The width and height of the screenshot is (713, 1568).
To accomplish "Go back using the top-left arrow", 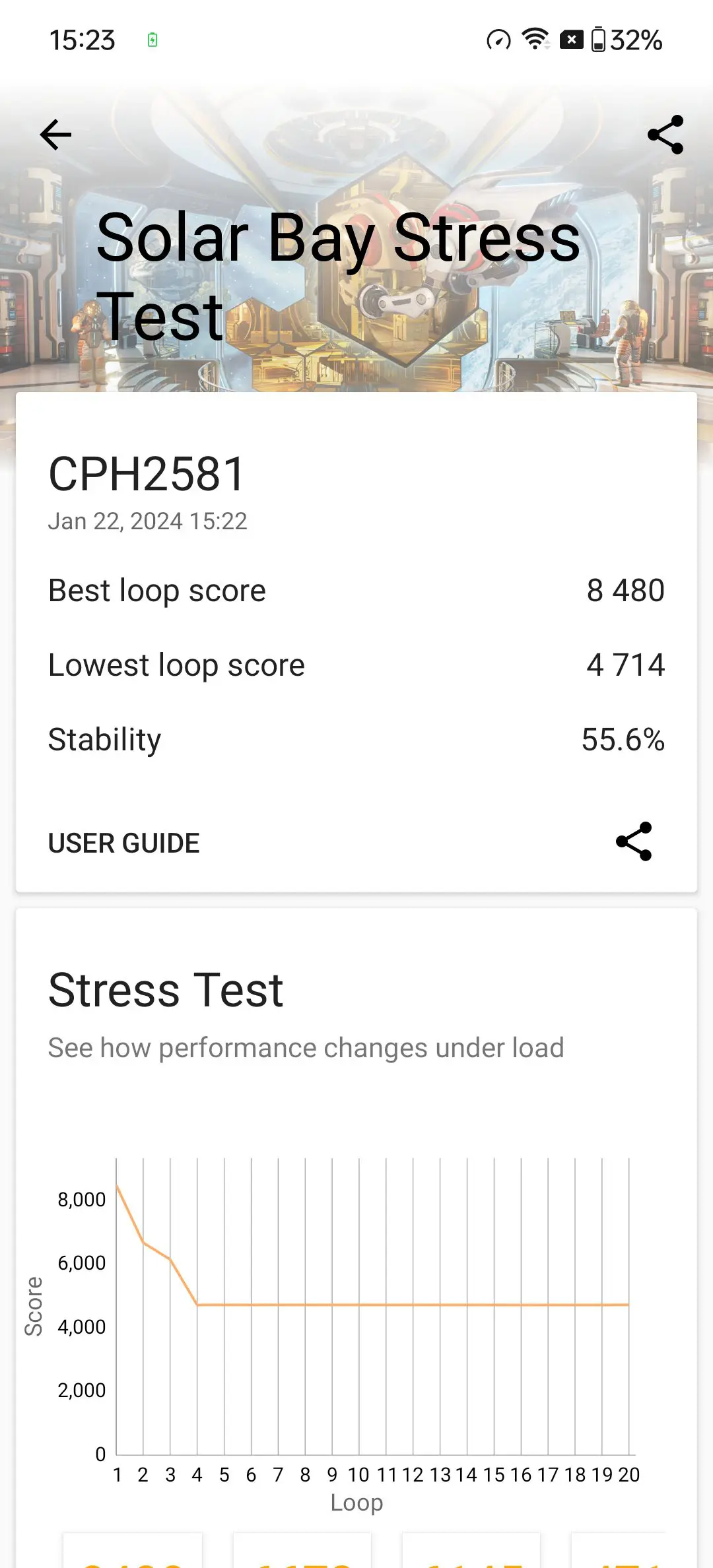I will (55, 135).
